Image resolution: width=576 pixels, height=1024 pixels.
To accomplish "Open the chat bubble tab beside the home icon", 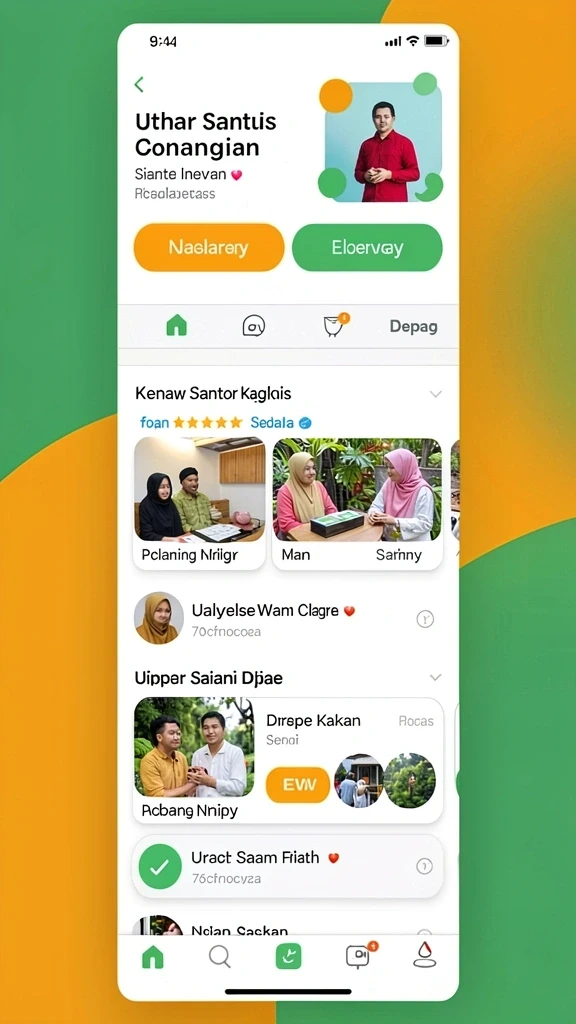I will click(x=253, y=325).
